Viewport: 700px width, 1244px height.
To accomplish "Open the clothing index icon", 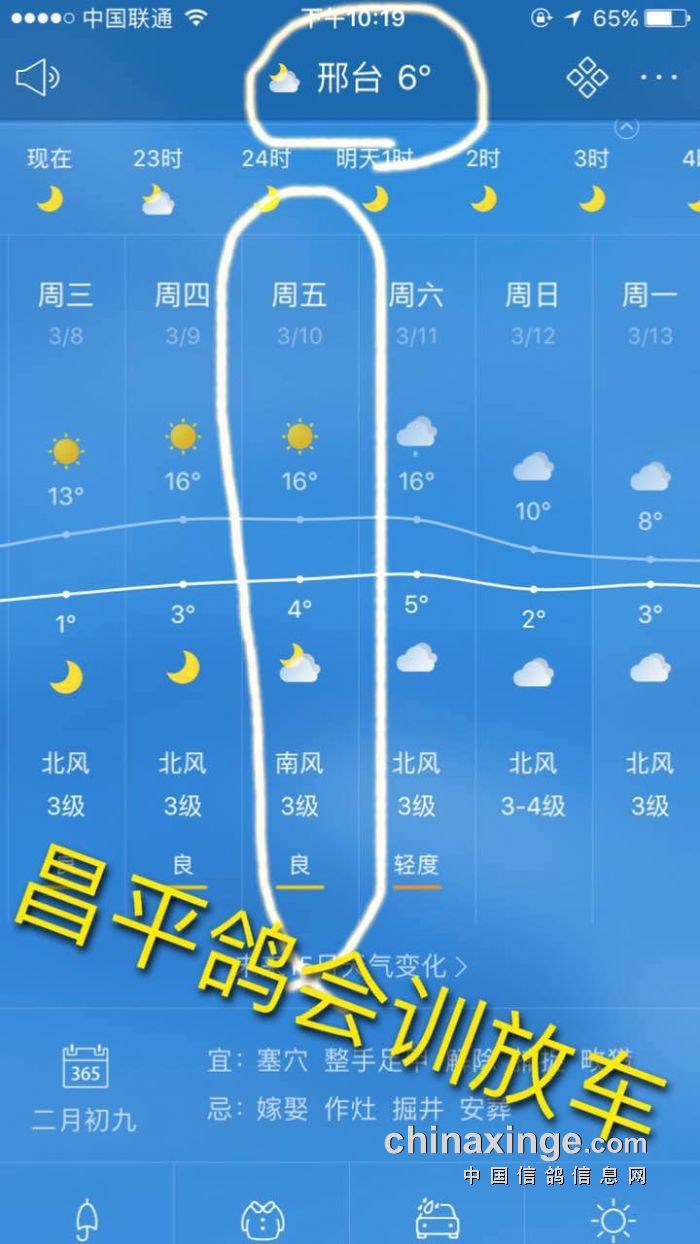I will tap(263, 1218).
